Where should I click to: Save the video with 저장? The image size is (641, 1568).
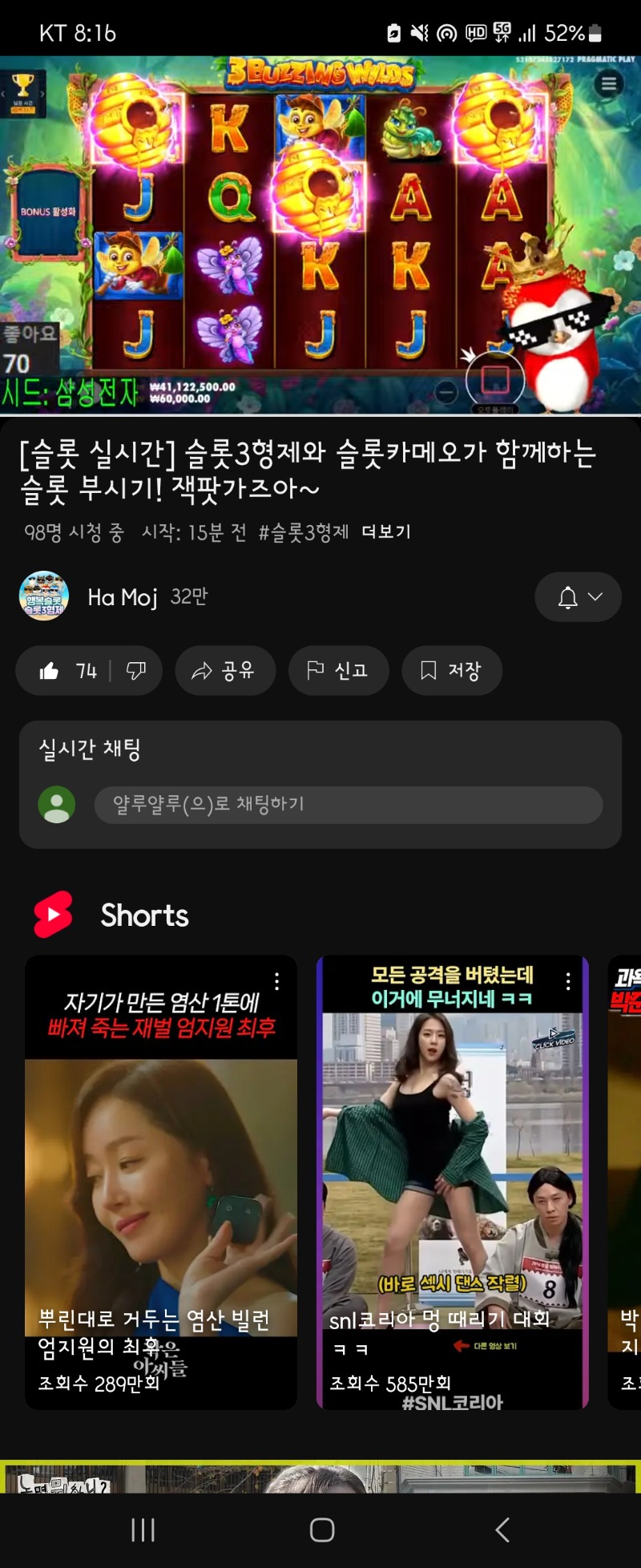tap(452, 671)
